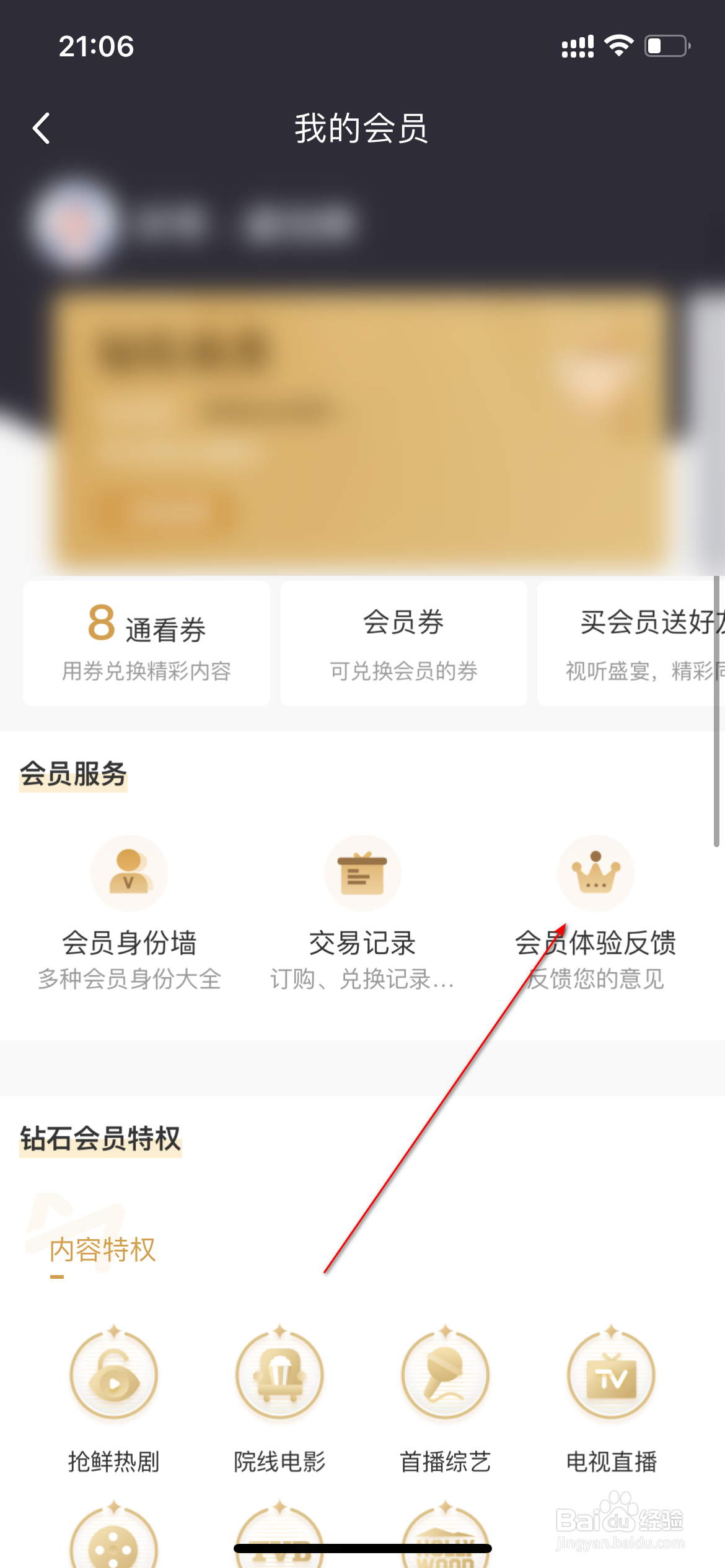Tap the back chevron at top left
725x1568 pixels.
(42, 129)
